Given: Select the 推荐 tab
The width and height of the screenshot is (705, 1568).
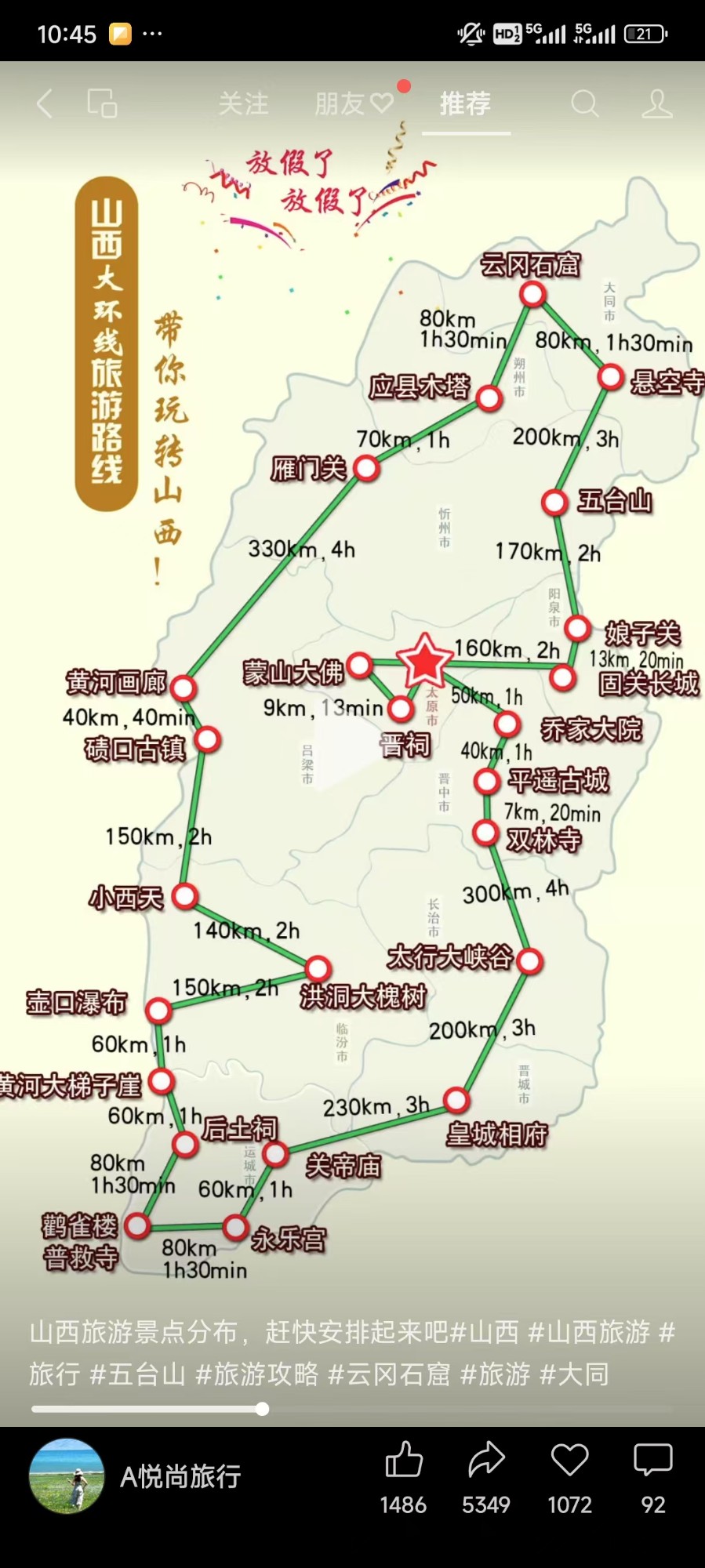Looking at the screenshot, I should point(465,103).
